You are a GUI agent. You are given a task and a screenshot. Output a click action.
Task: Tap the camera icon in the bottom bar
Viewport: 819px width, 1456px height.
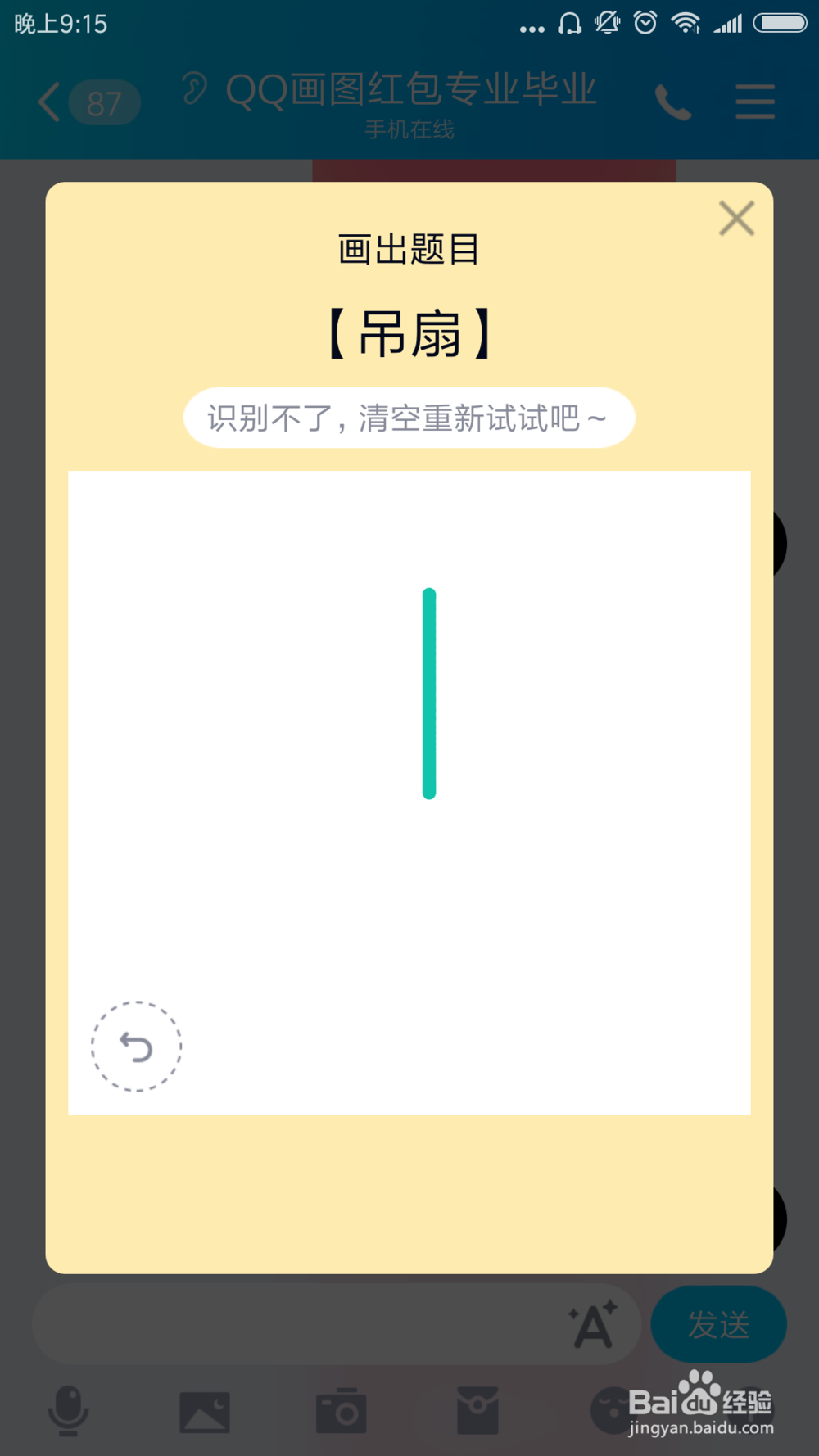pos(342,1409)
